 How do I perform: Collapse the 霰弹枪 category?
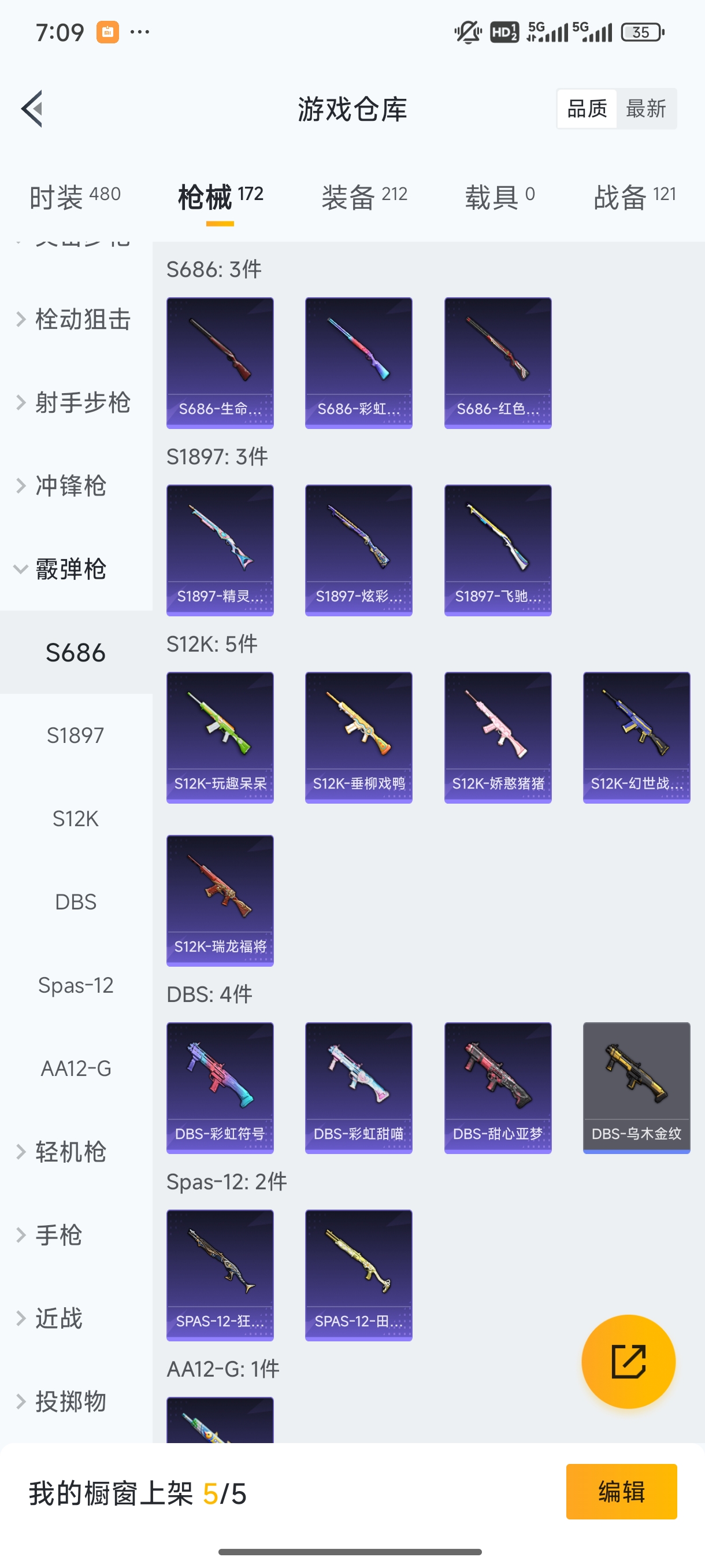[x=70, y=569]
